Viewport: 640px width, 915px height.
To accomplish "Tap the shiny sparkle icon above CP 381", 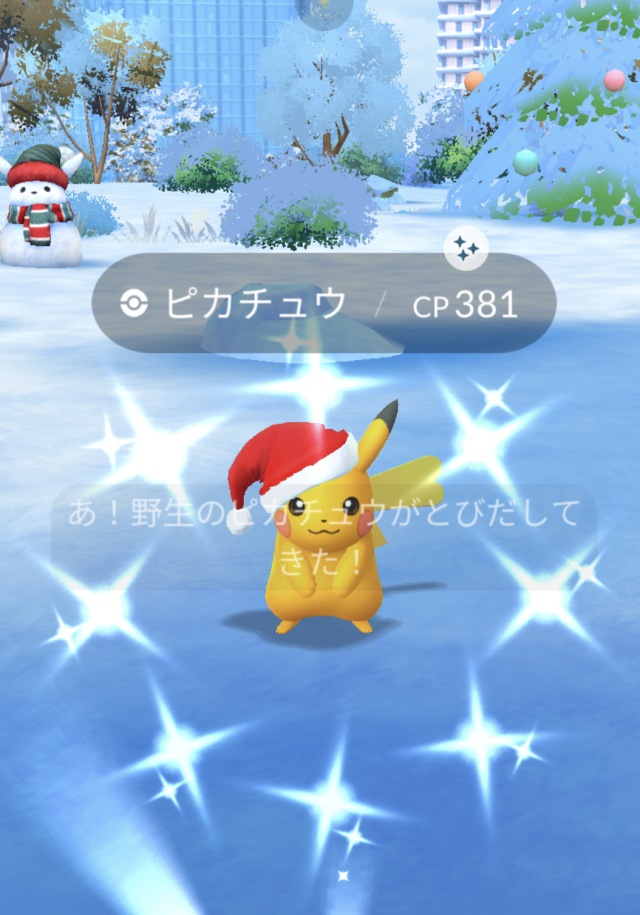I will click(465, 250).
